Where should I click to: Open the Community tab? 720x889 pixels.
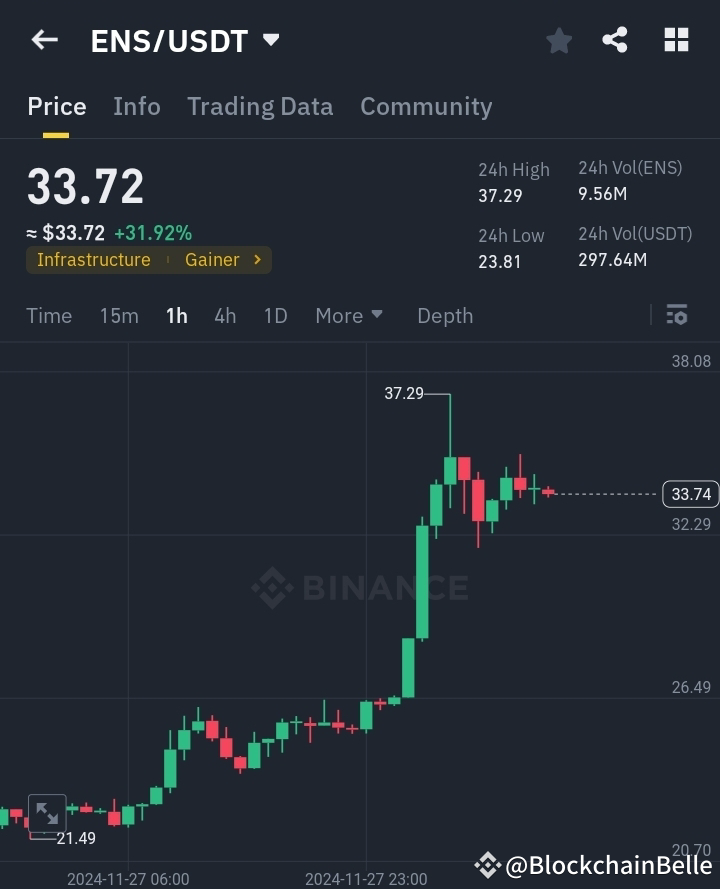(x=426, y=106)
